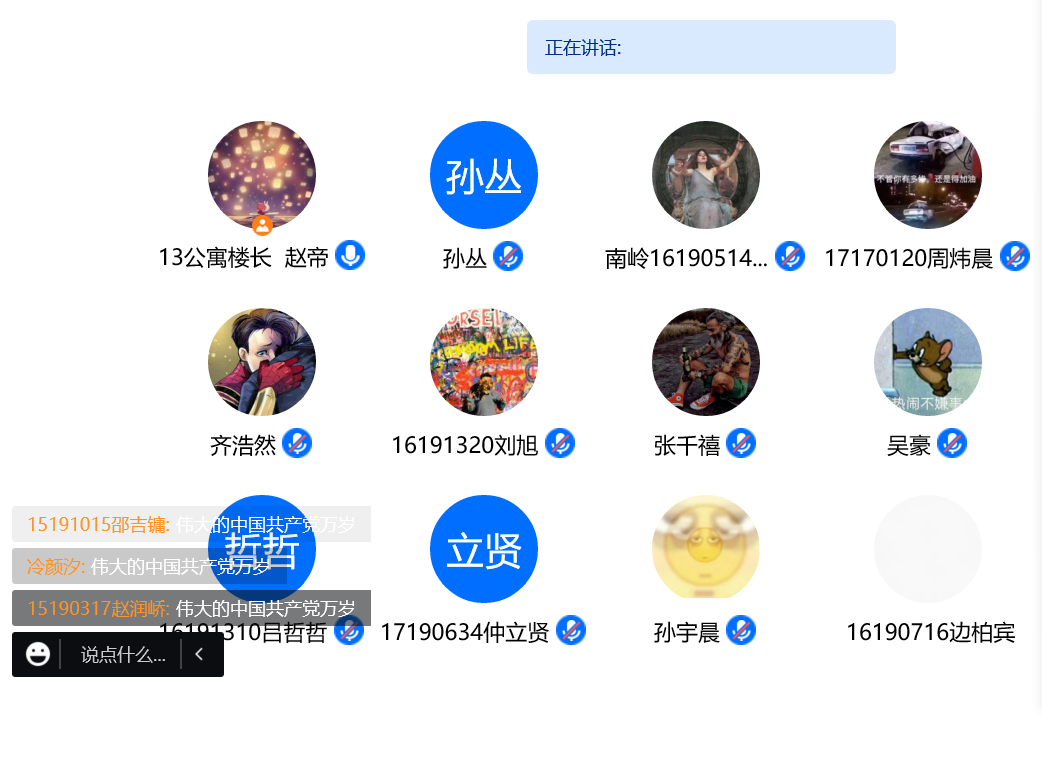Open participant 赵帝's avatar
1042x759 pixels.
click(x=262, y=175)
